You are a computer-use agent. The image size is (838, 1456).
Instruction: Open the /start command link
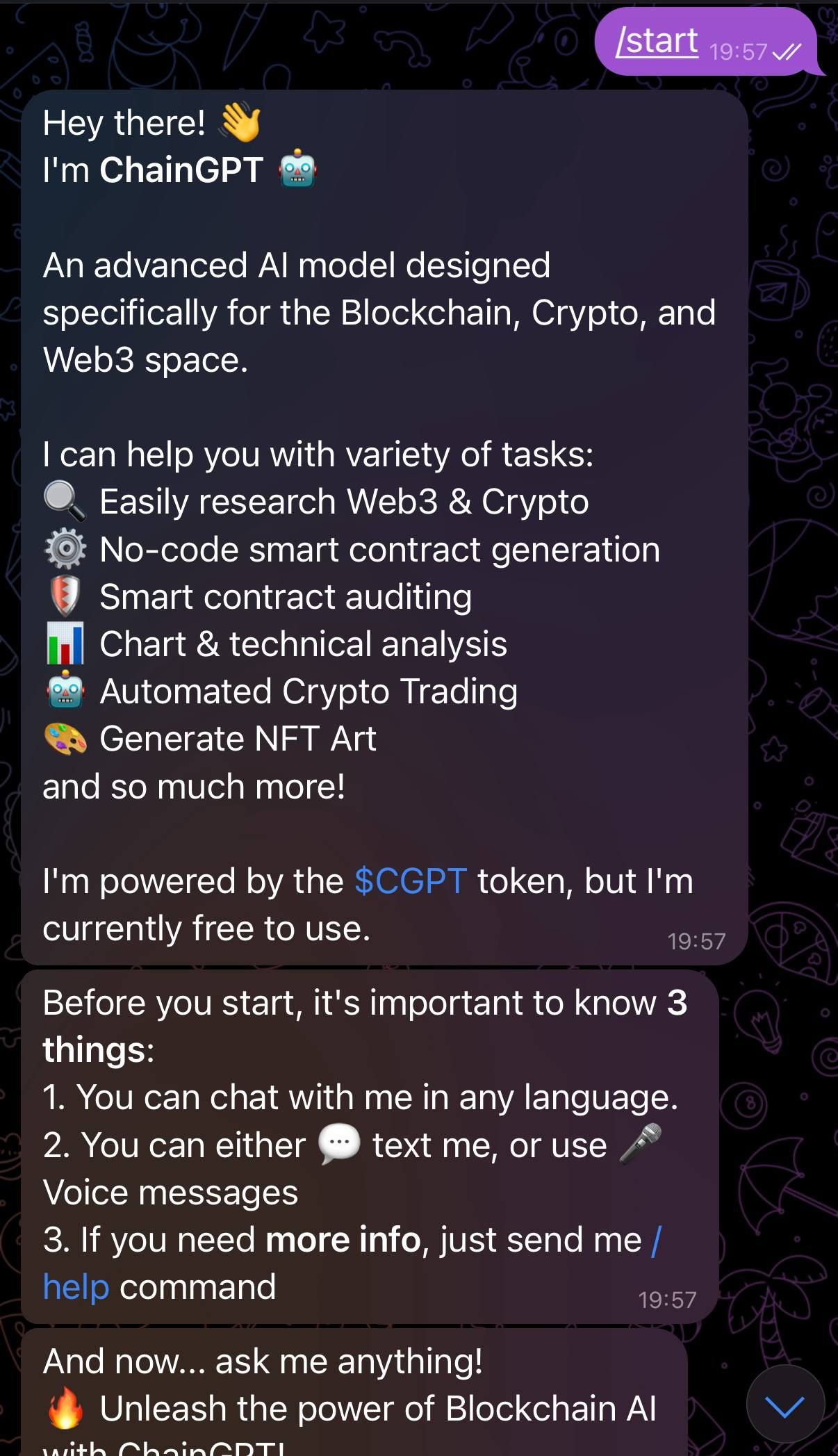(x=659, y=40)
